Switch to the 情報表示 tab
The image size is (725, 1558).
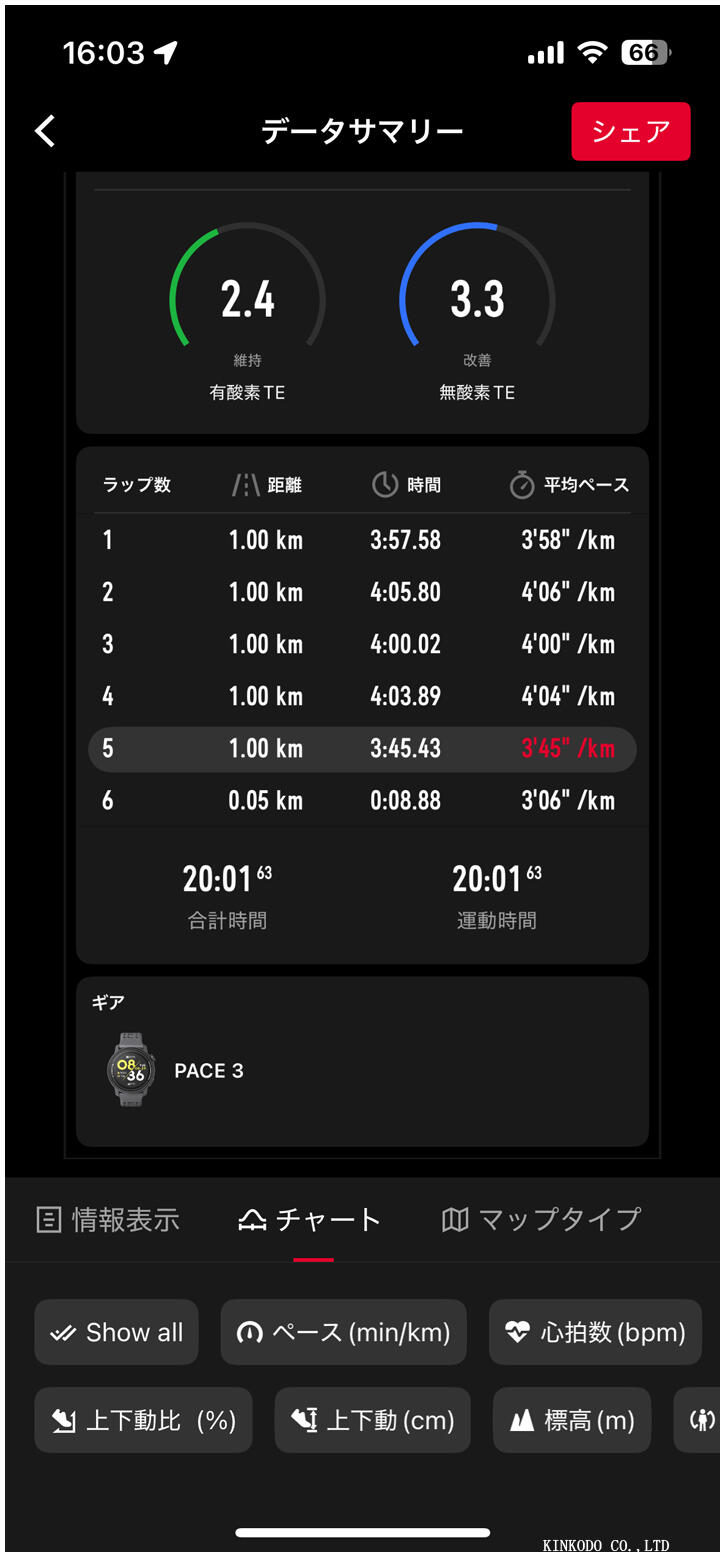pyautogui.click(x=108, y=1219)
